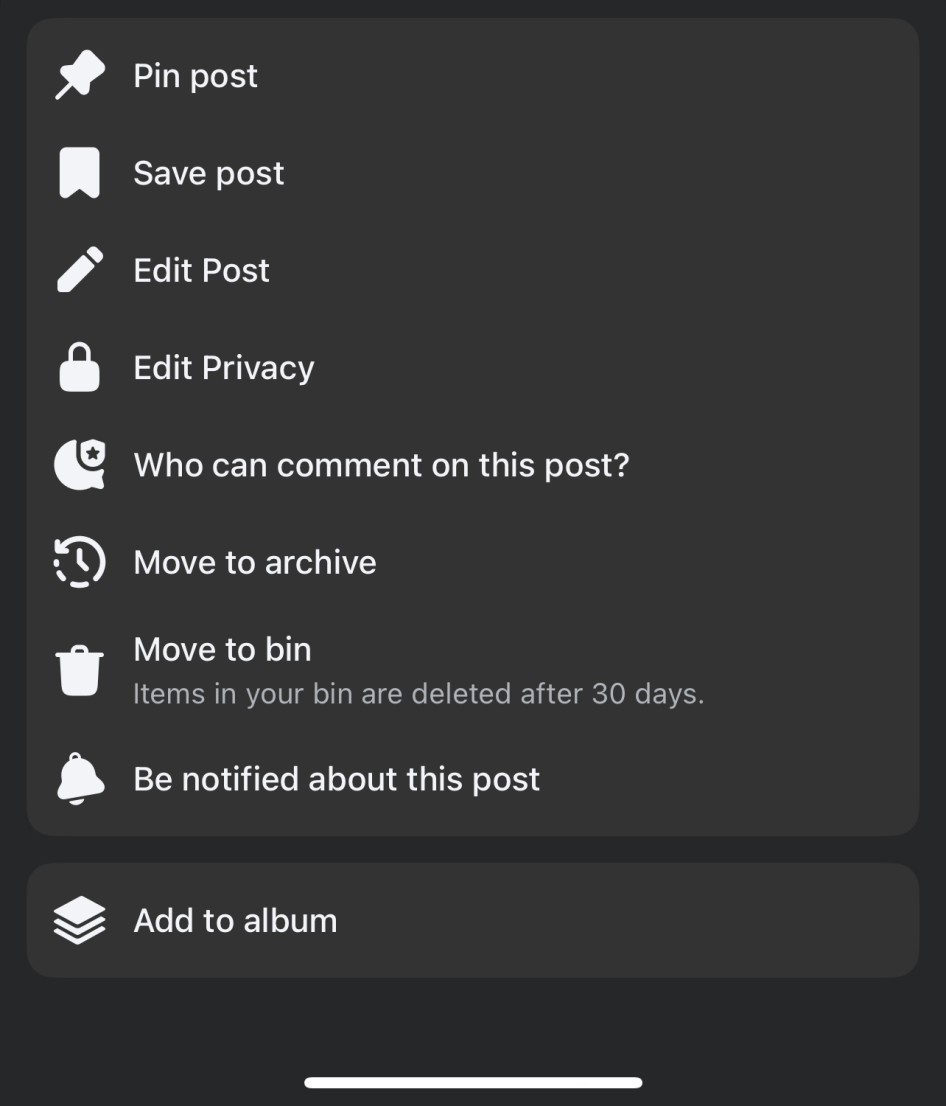Open Edit Privacy settings
Viewport: 946px width, 1106px height.
[x=223, y=367]
